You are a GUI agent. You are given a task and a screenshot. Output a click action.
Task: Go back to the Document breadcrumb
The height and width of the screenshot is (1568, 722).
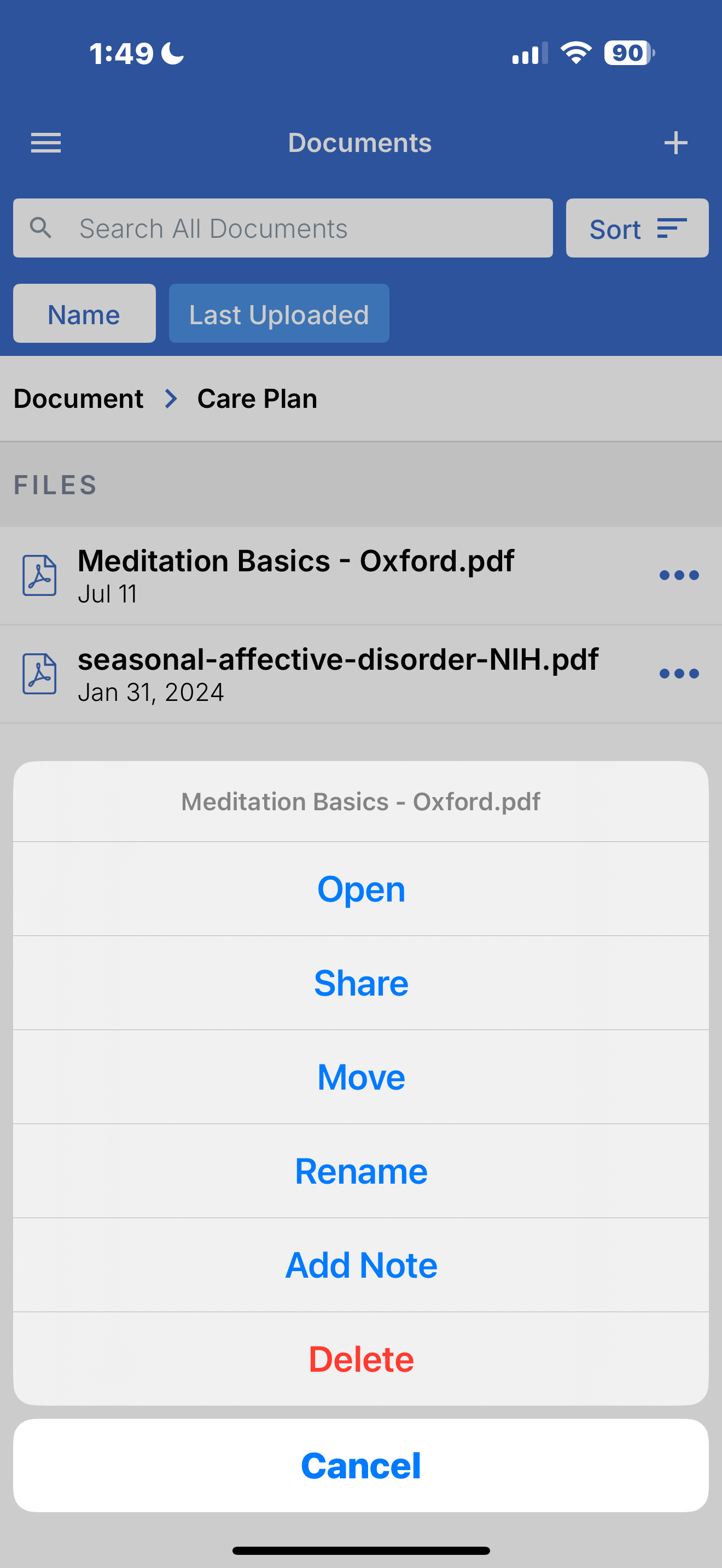point(79,399)
